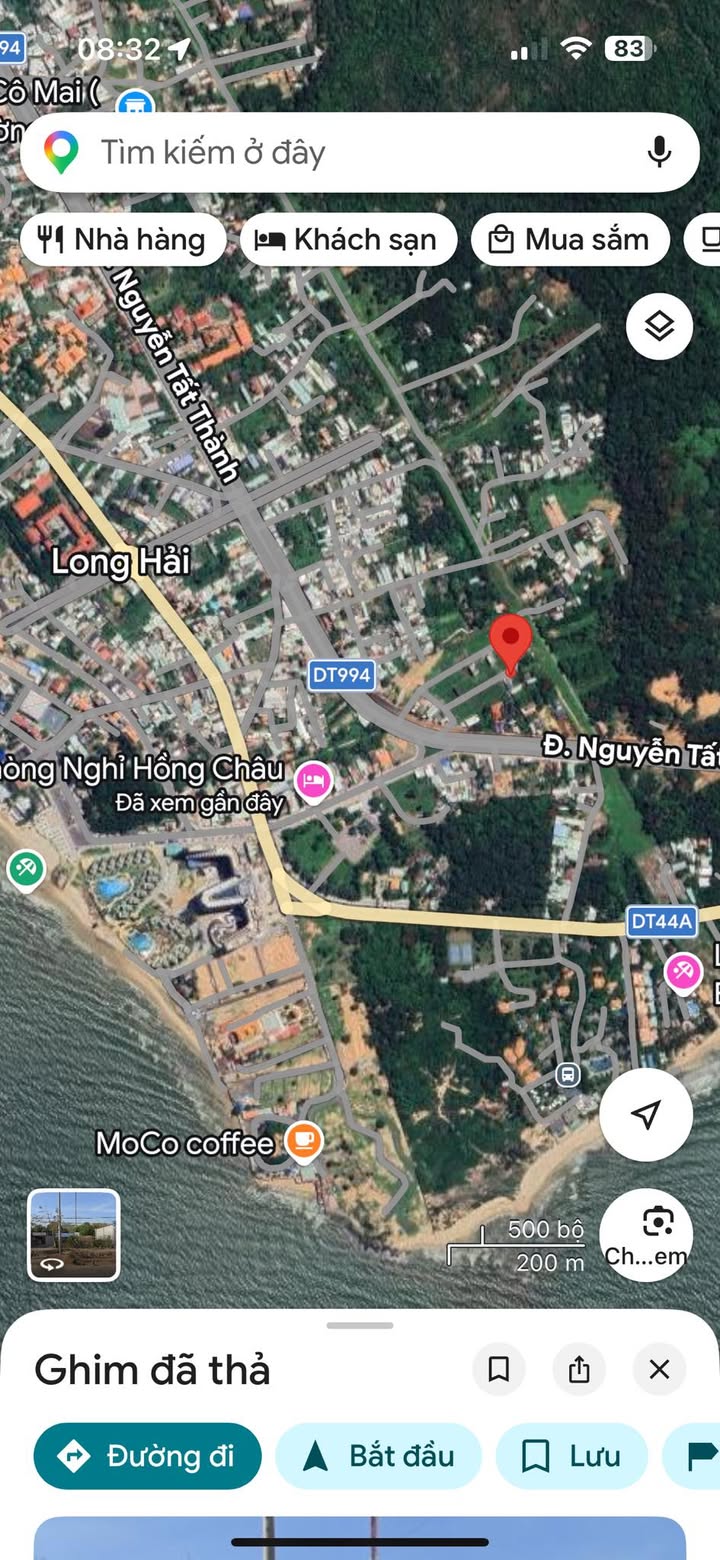The image size is (720, 1560).
Task: Center map on my current location
Action: click(646, 1114)
